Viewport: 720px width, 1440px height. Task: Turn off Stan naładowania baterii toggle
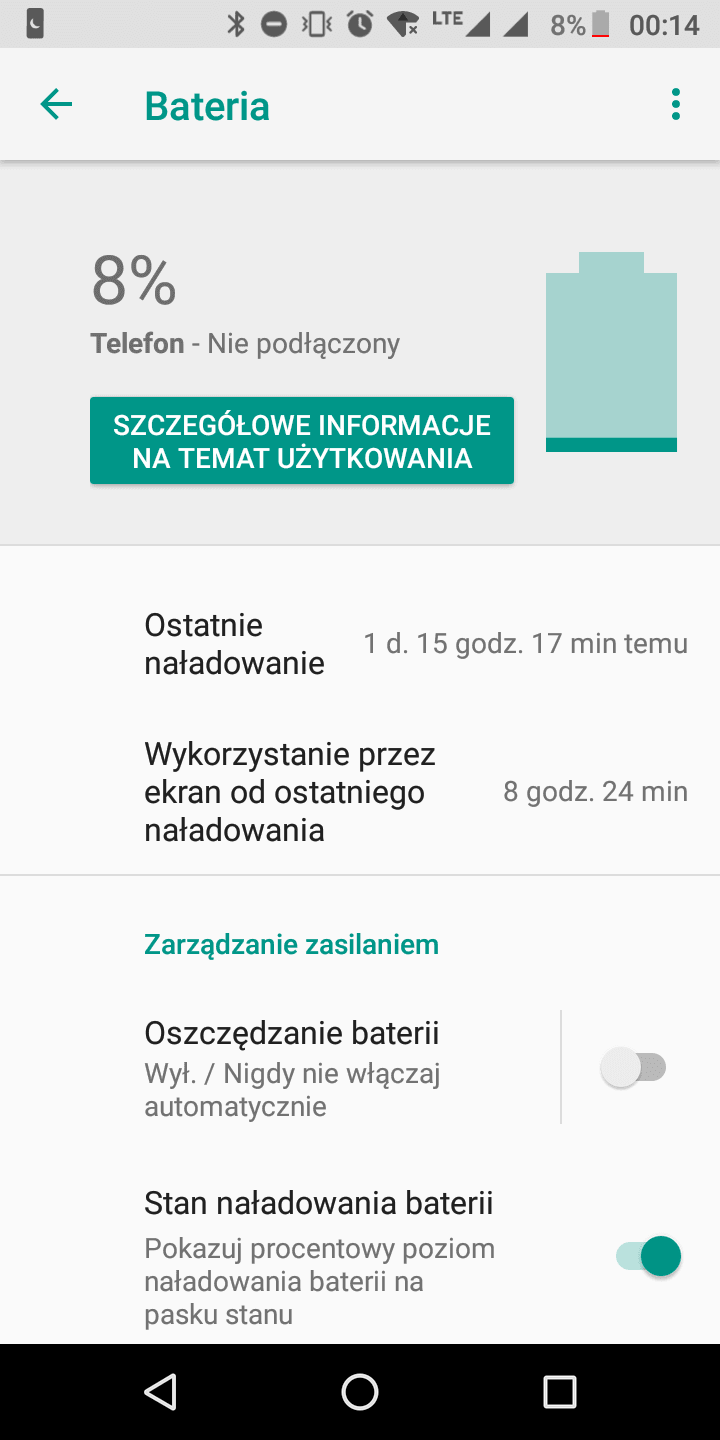point(648,1256)
